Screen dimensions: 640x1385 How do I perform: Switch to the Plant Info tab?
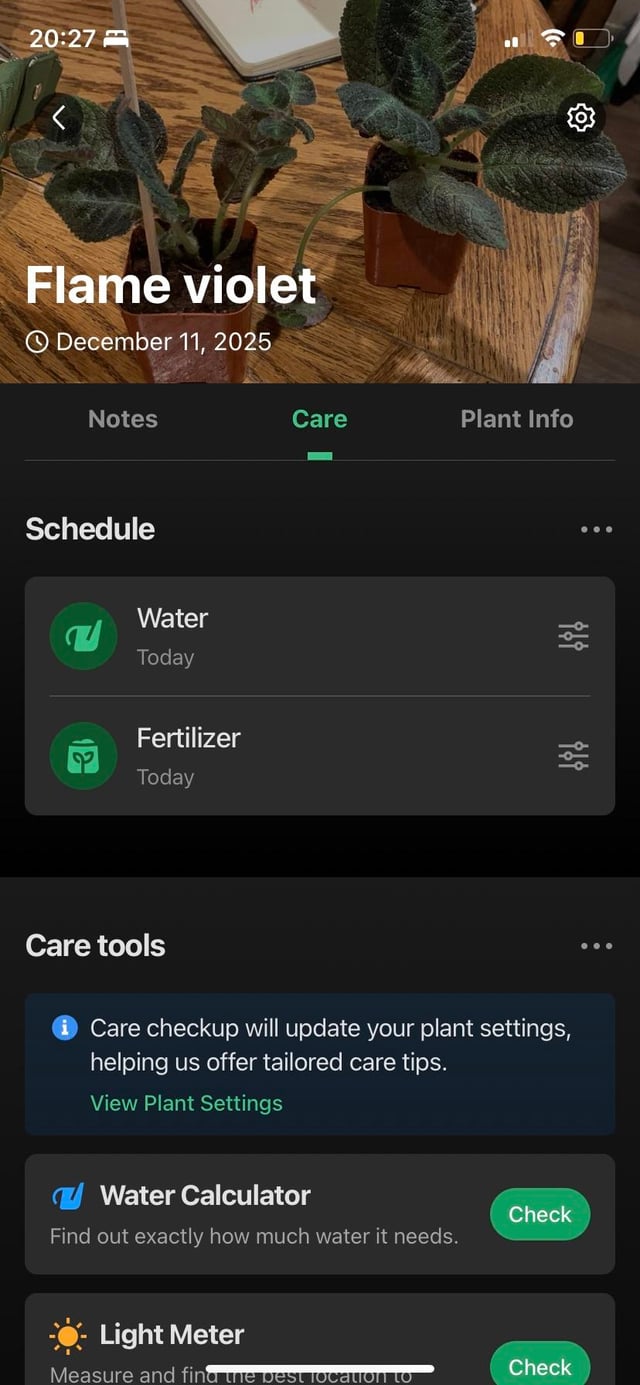pyautogui.click(x=517, y=419)
